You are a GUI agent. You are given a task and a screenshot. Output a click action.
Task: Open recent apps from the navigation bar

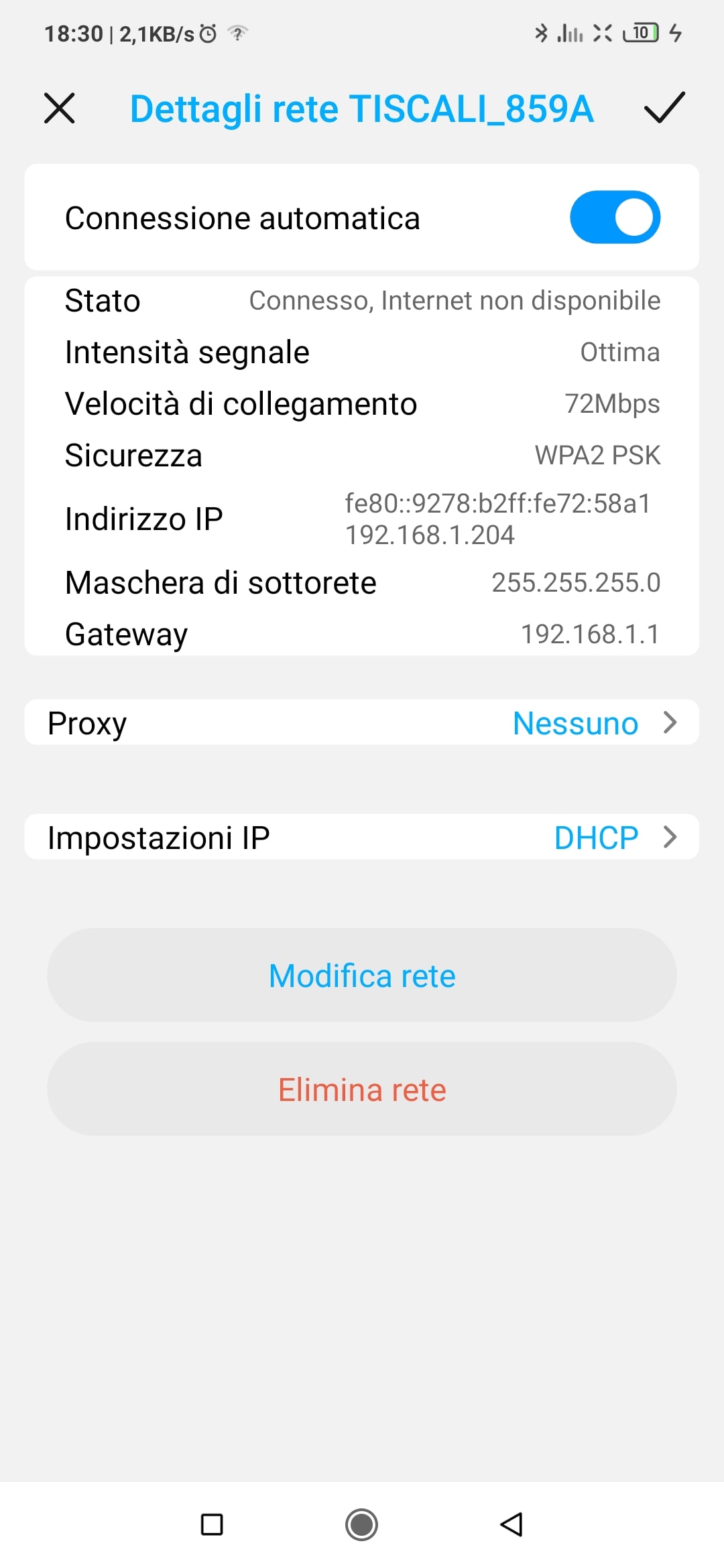[212, 1524]
